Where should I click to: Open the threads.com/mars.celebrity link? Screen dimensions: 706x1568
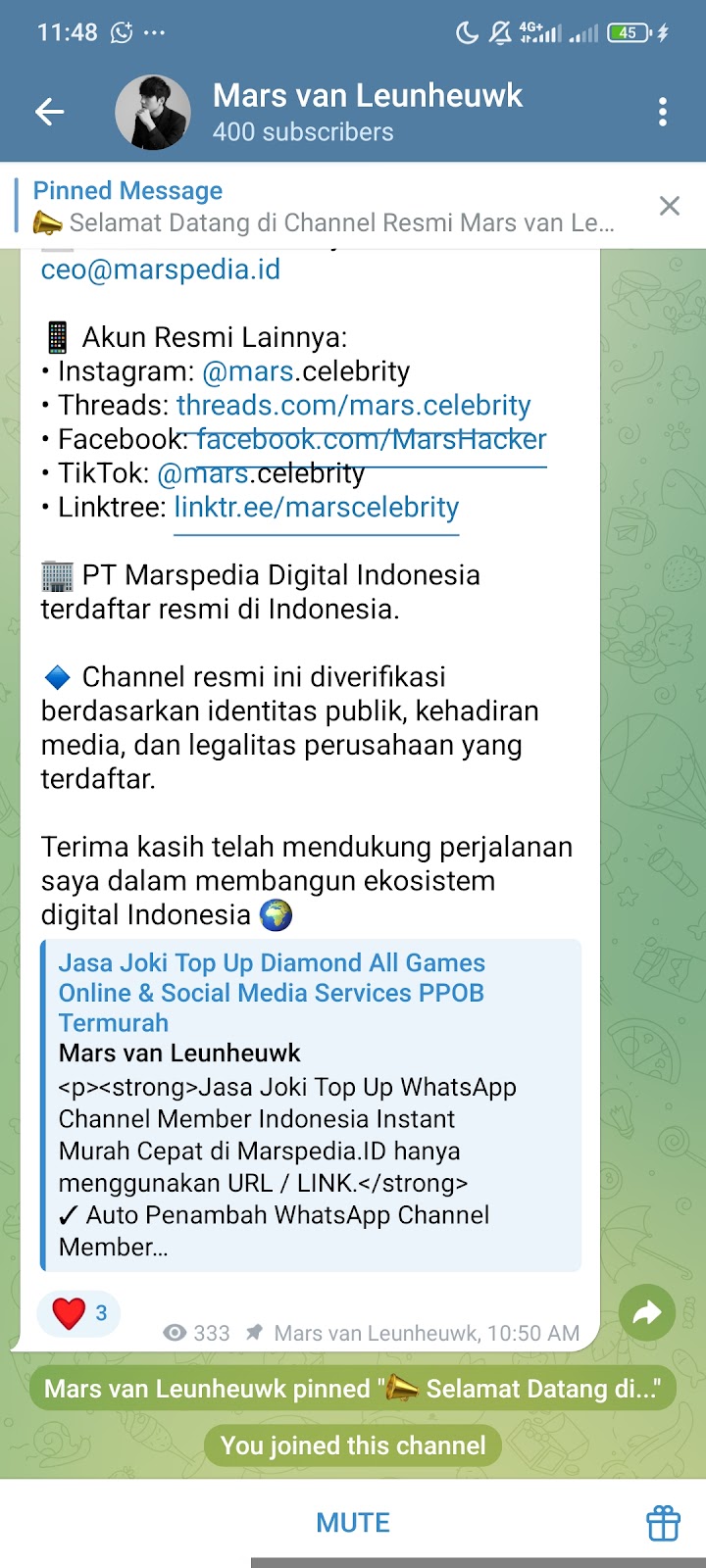[353, 405]
